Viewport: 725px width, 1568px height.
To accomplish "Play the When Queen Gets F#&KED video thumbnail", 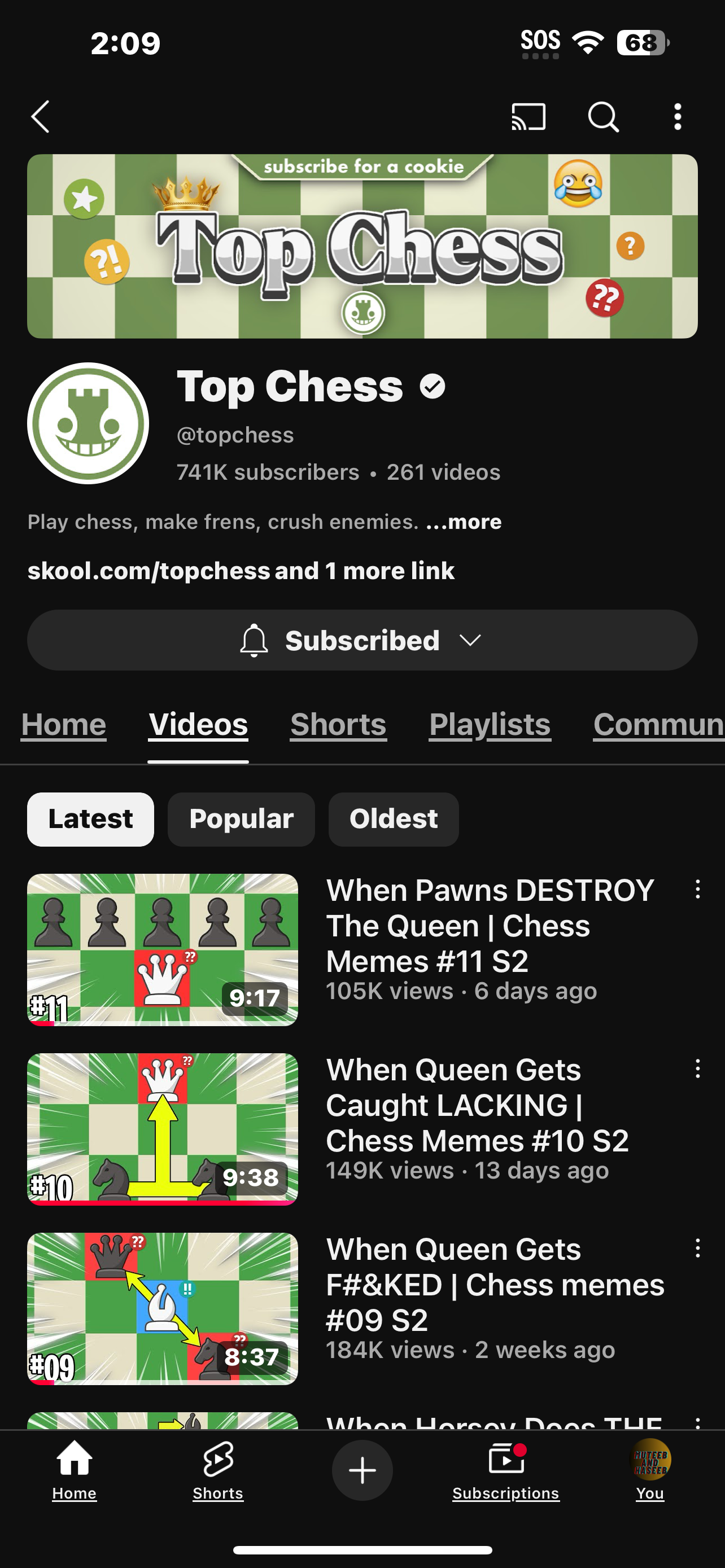I will coord(162,1304).
